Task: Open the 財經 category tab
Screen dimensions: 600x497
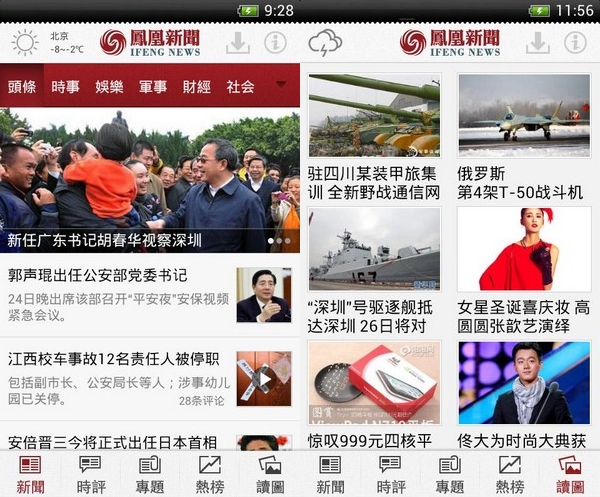Action: point(196,86)
